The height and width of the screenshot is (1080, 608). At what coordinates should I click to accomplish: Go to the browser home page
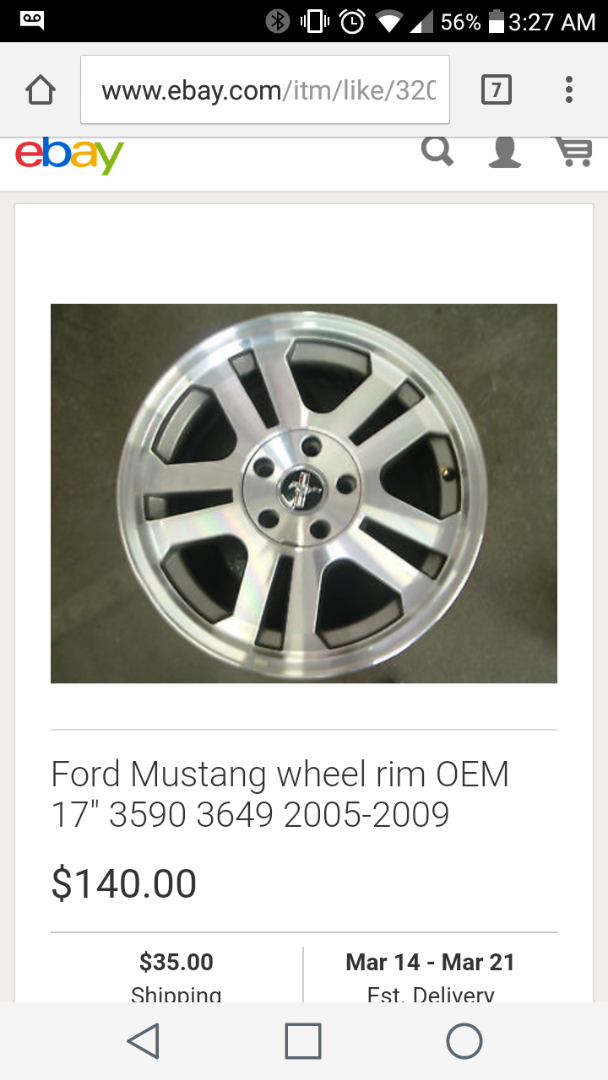(x=40, y=91)
